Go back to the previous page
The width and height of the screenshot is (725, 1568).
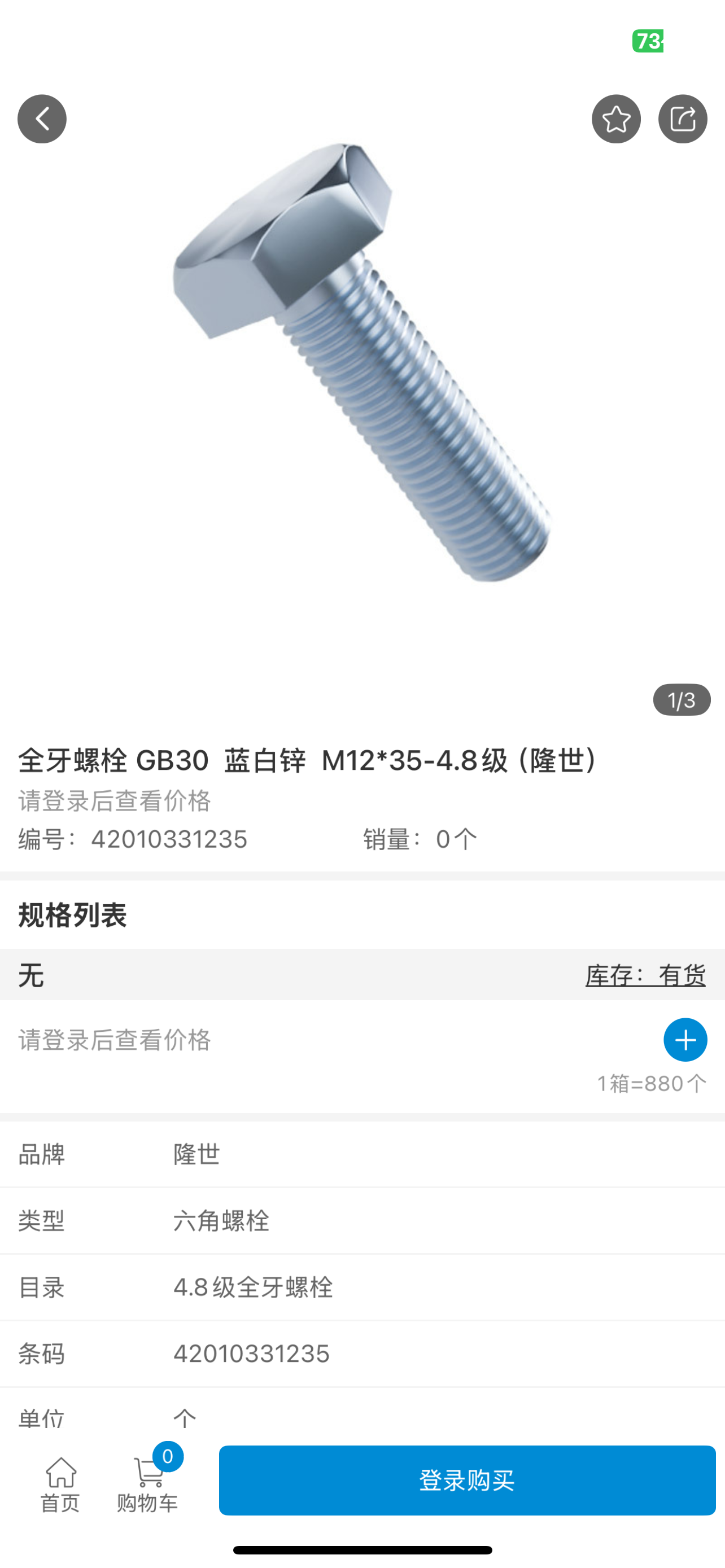[42, 119]
